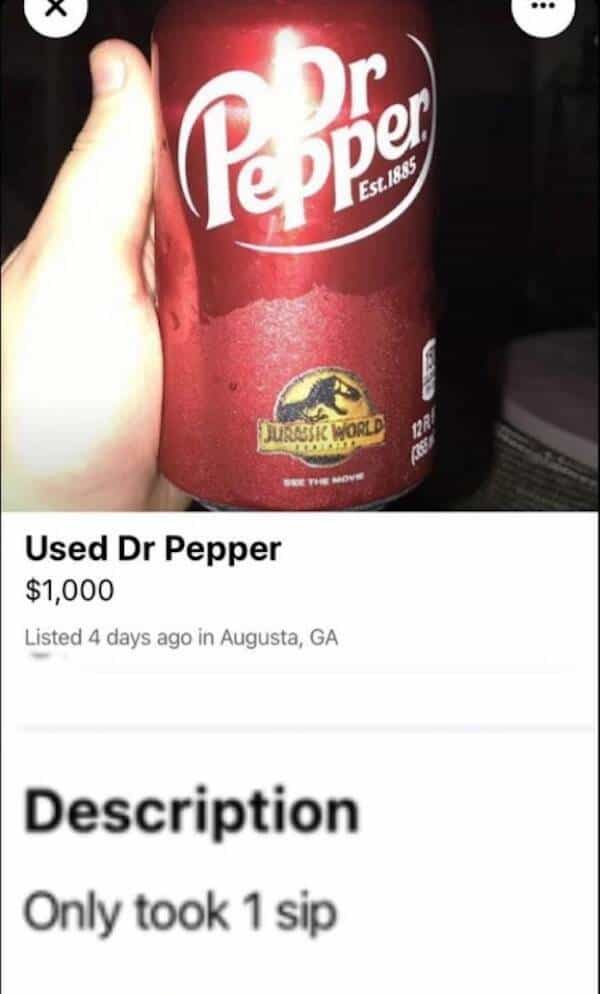
Task: Close the Used Dr Pepper listing
Action: [53, 10]
